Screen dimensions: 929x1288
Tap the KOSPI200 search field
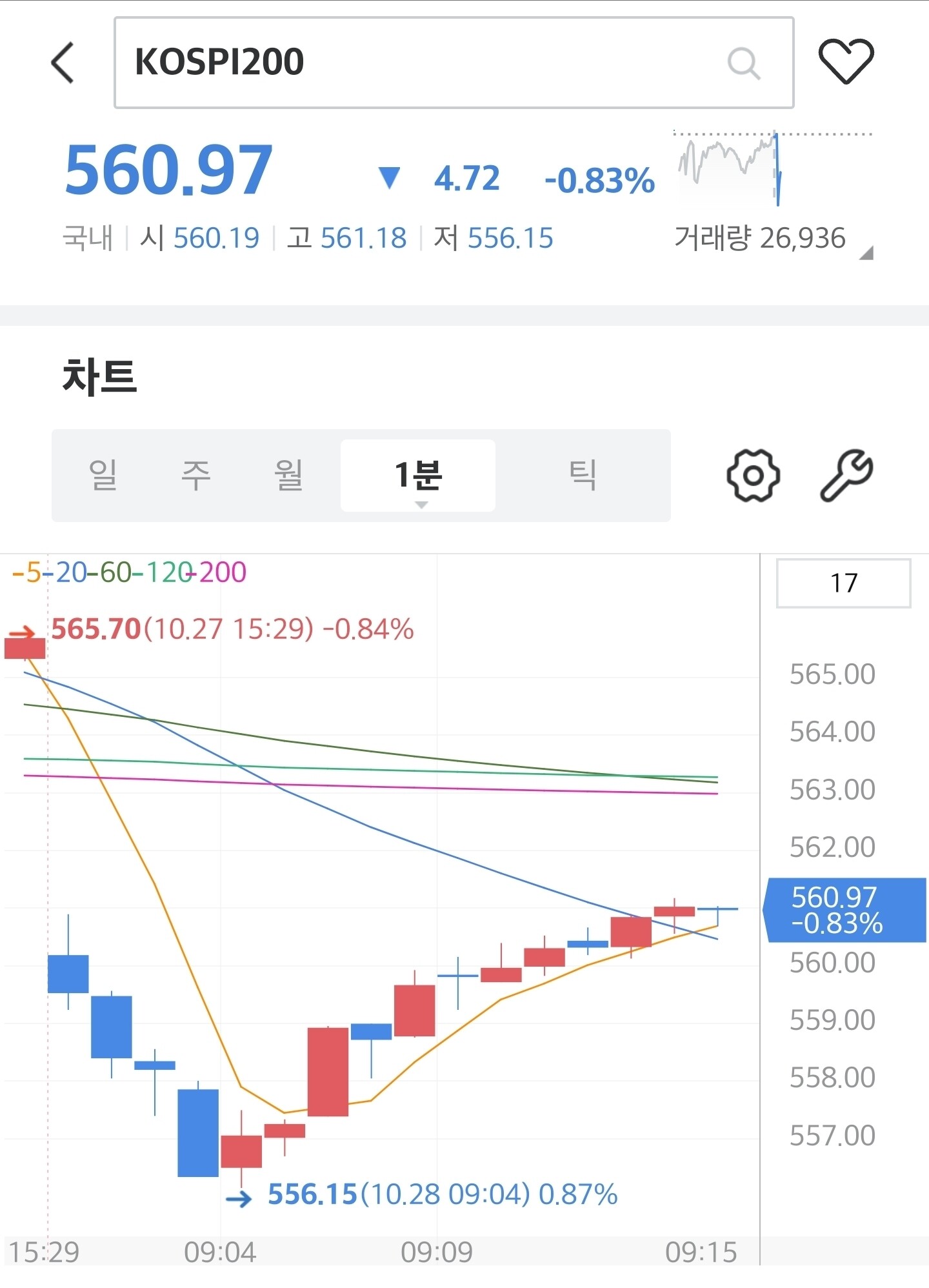coord(426,63)
